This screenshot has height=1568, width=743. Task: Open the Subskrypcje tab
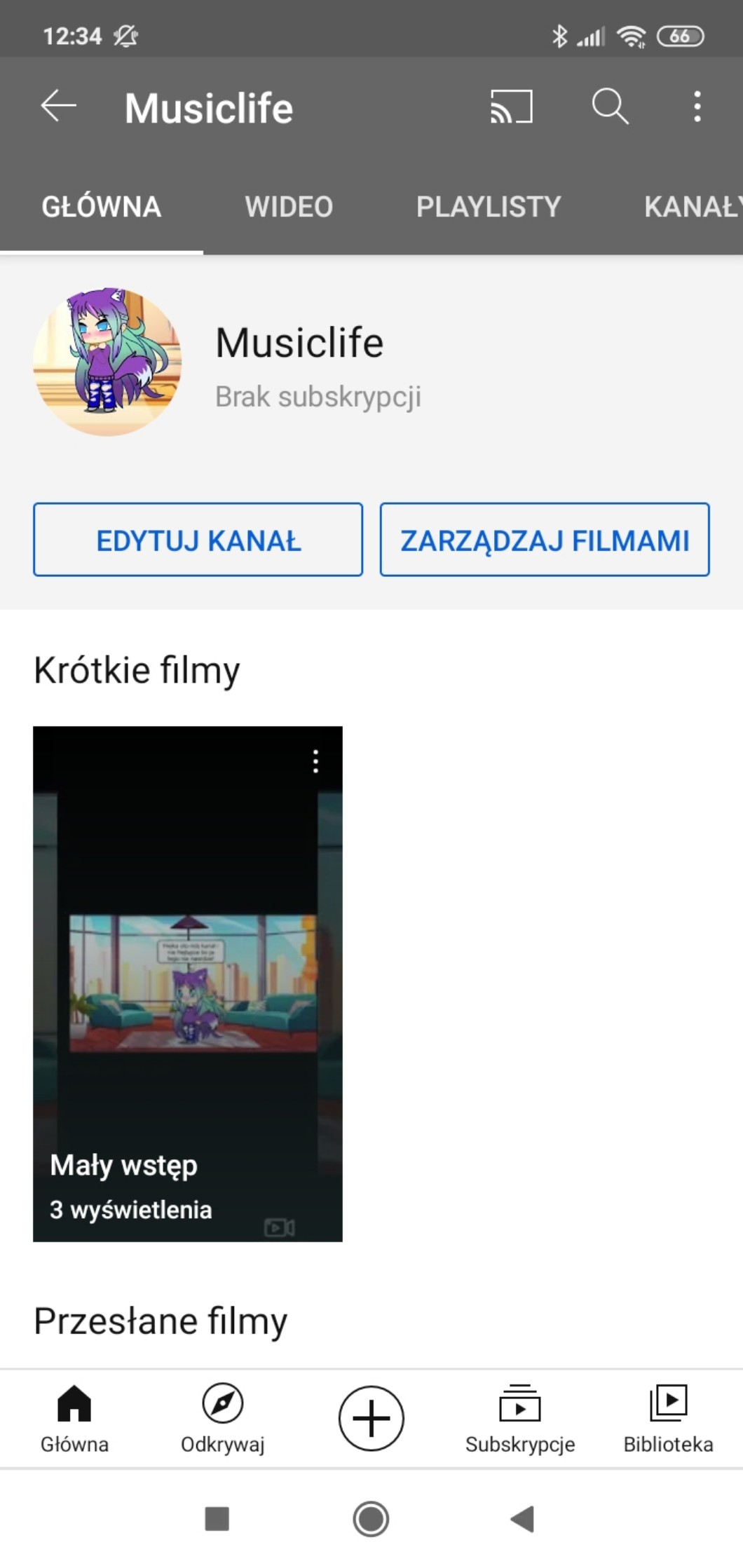(519, 1417)
